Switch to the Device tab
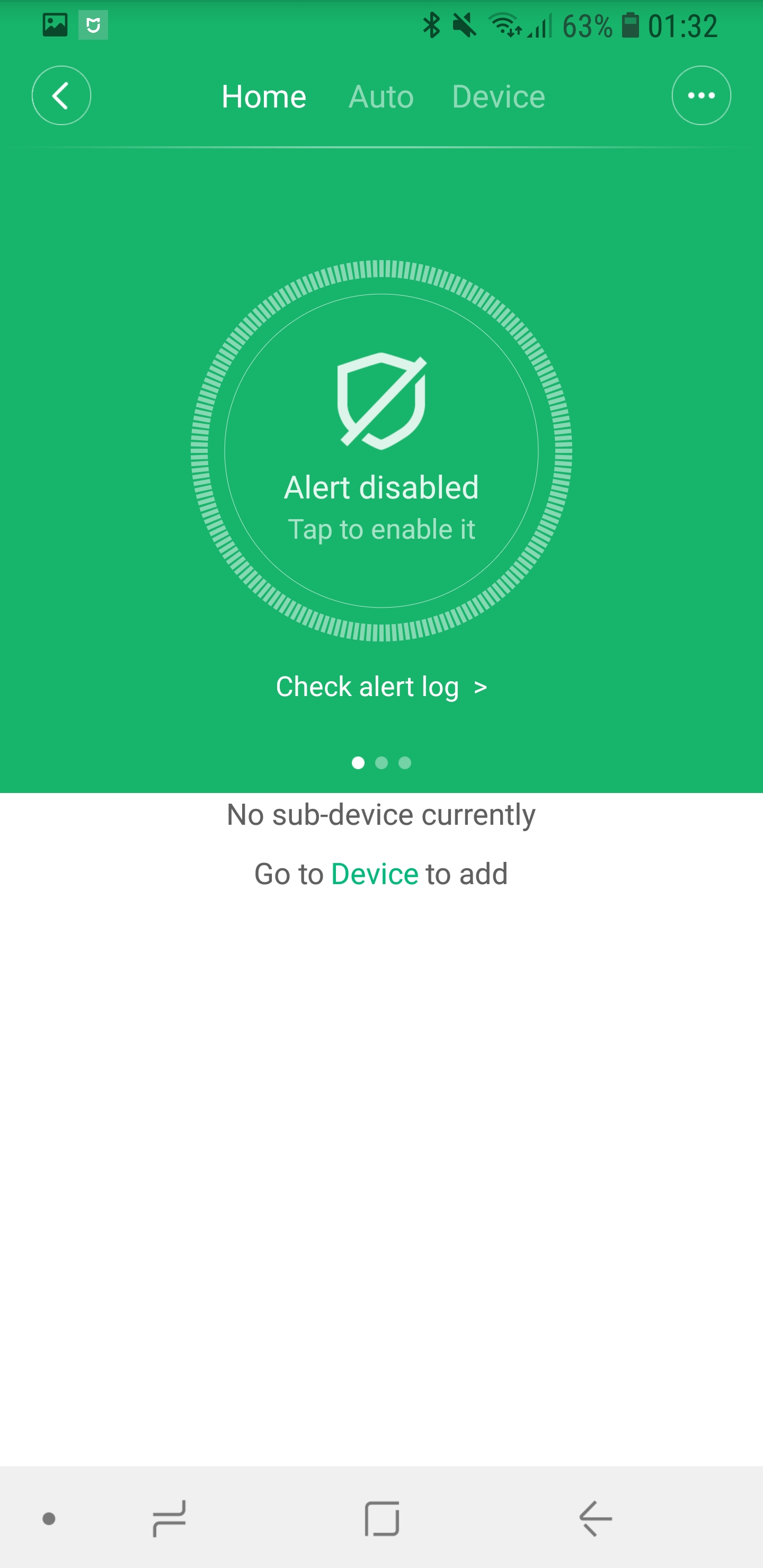This screenshot has height=1568, width=763. (x=498, y=97)
